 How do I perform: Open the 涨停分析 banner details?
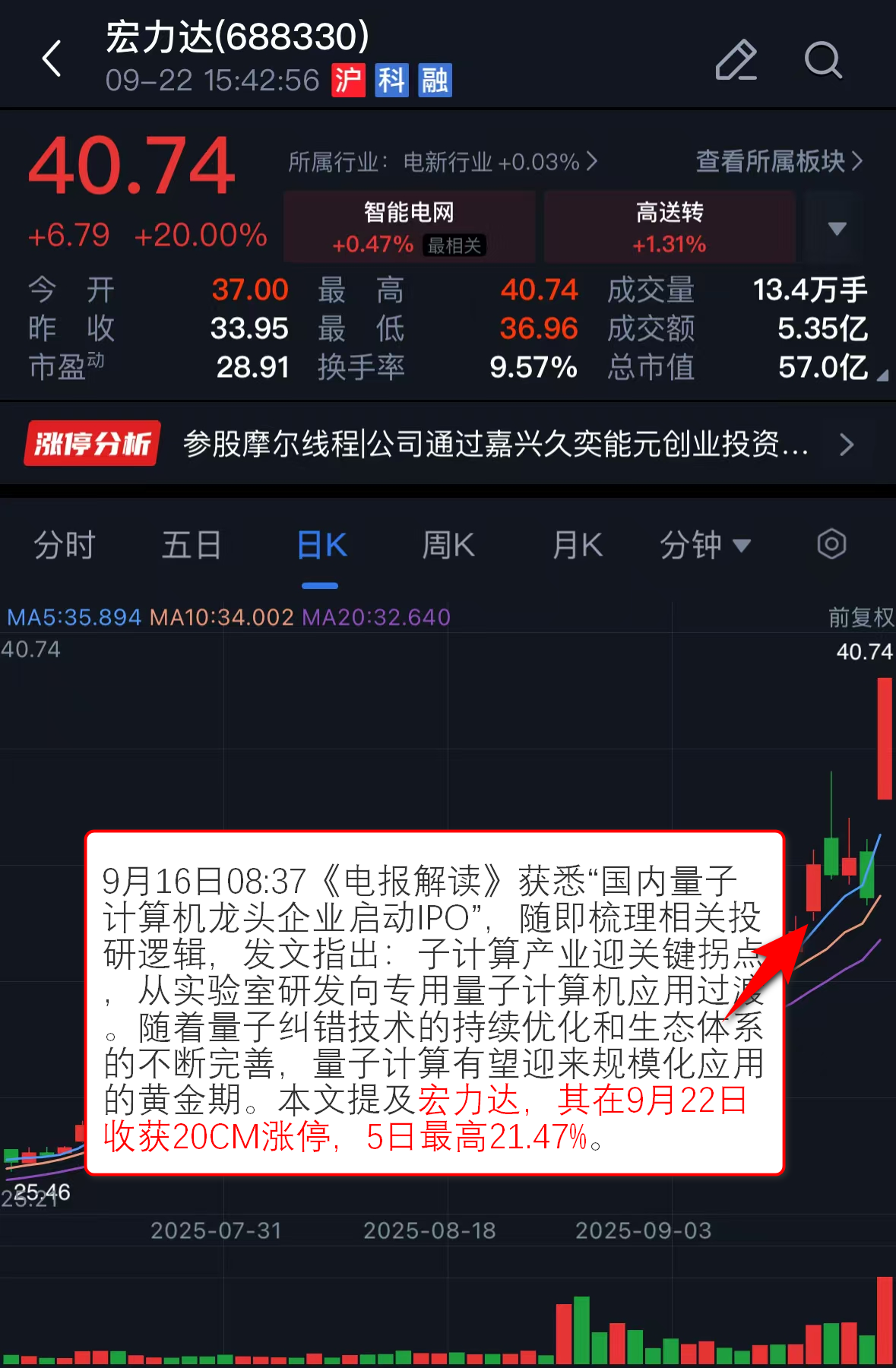coord(441,444)
